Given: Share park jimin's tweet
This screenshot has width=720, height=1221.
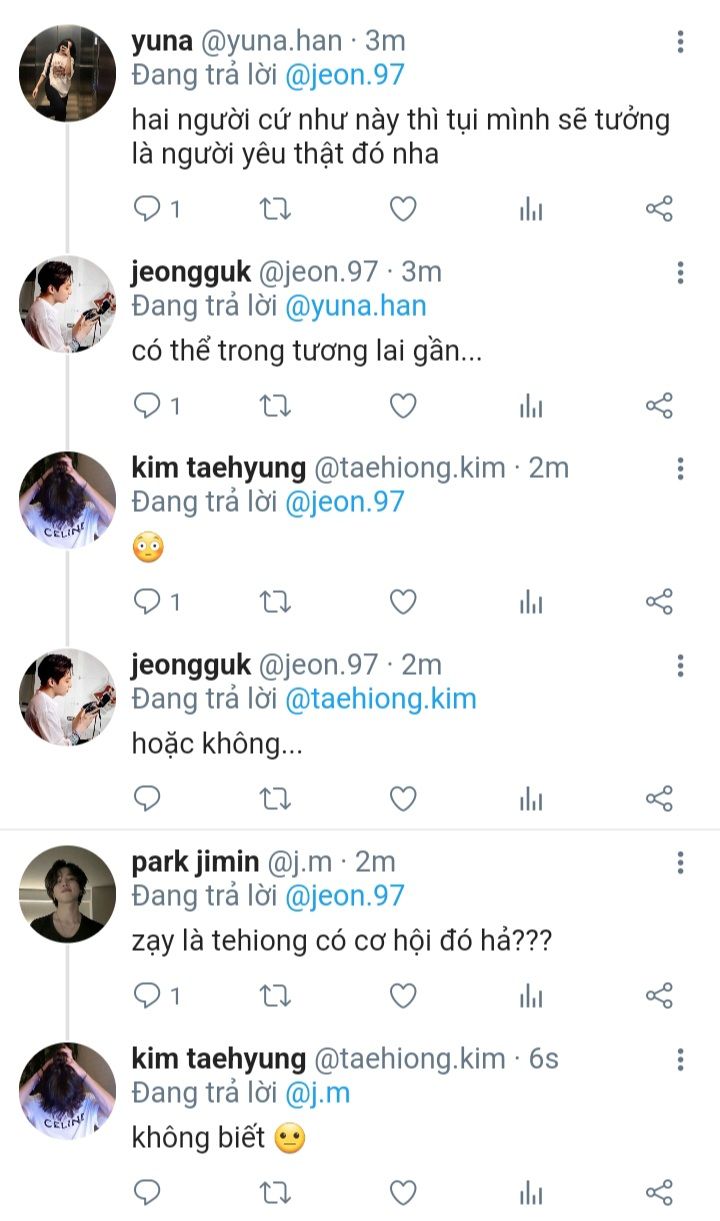Looking at the screenshot, I should [x=659, y=995].
